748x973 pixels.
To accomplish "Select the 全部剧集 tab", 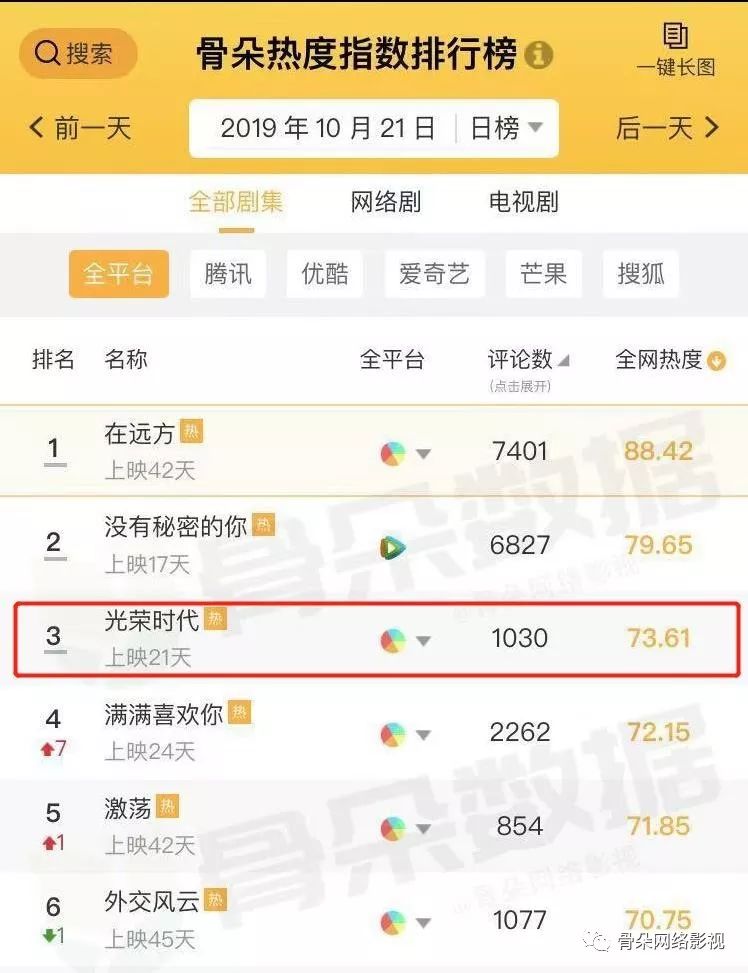I will coord(236,202).
